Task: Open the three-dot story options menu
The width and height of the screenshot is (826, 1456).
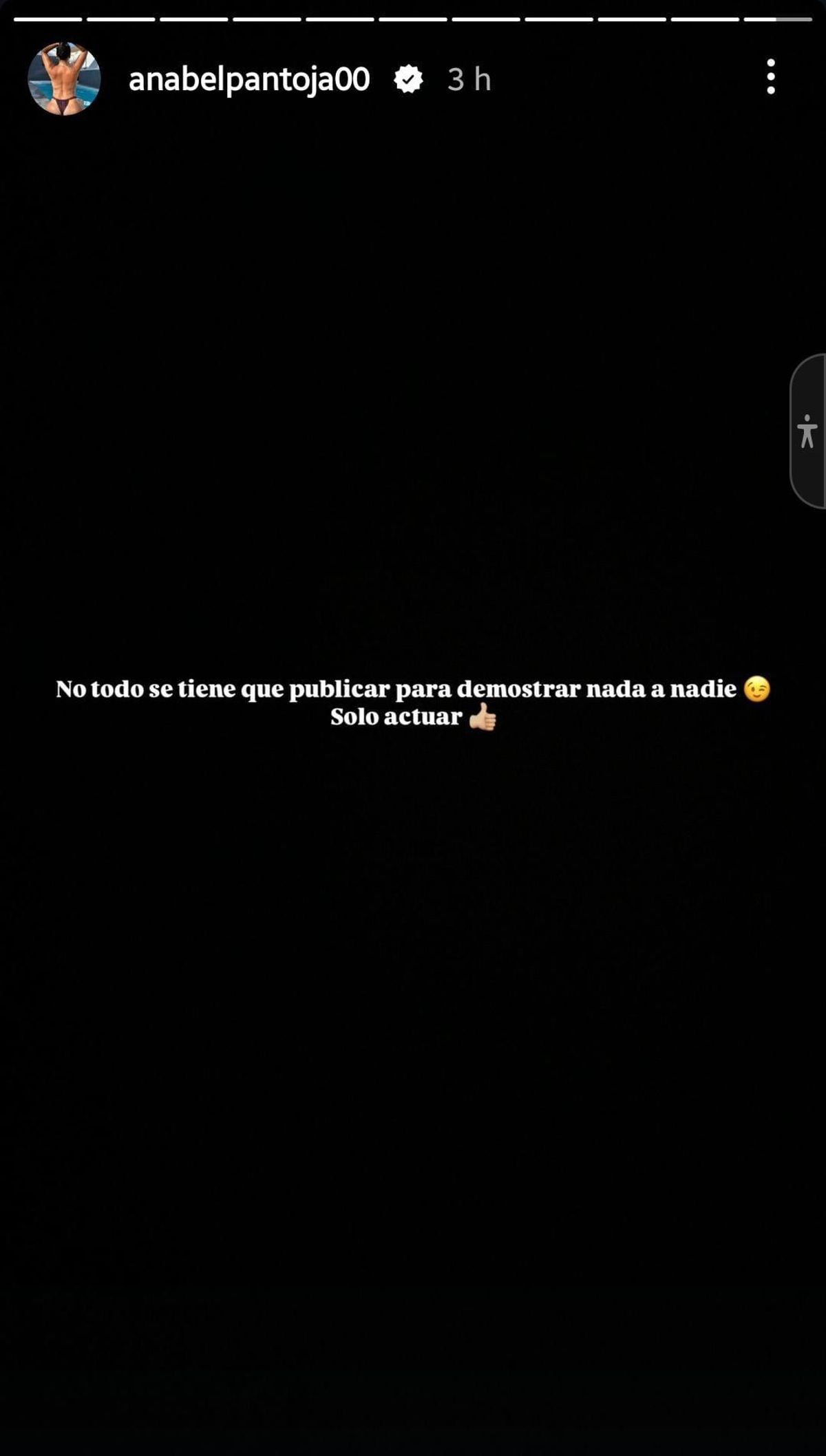Action: [x=771, y=76]
